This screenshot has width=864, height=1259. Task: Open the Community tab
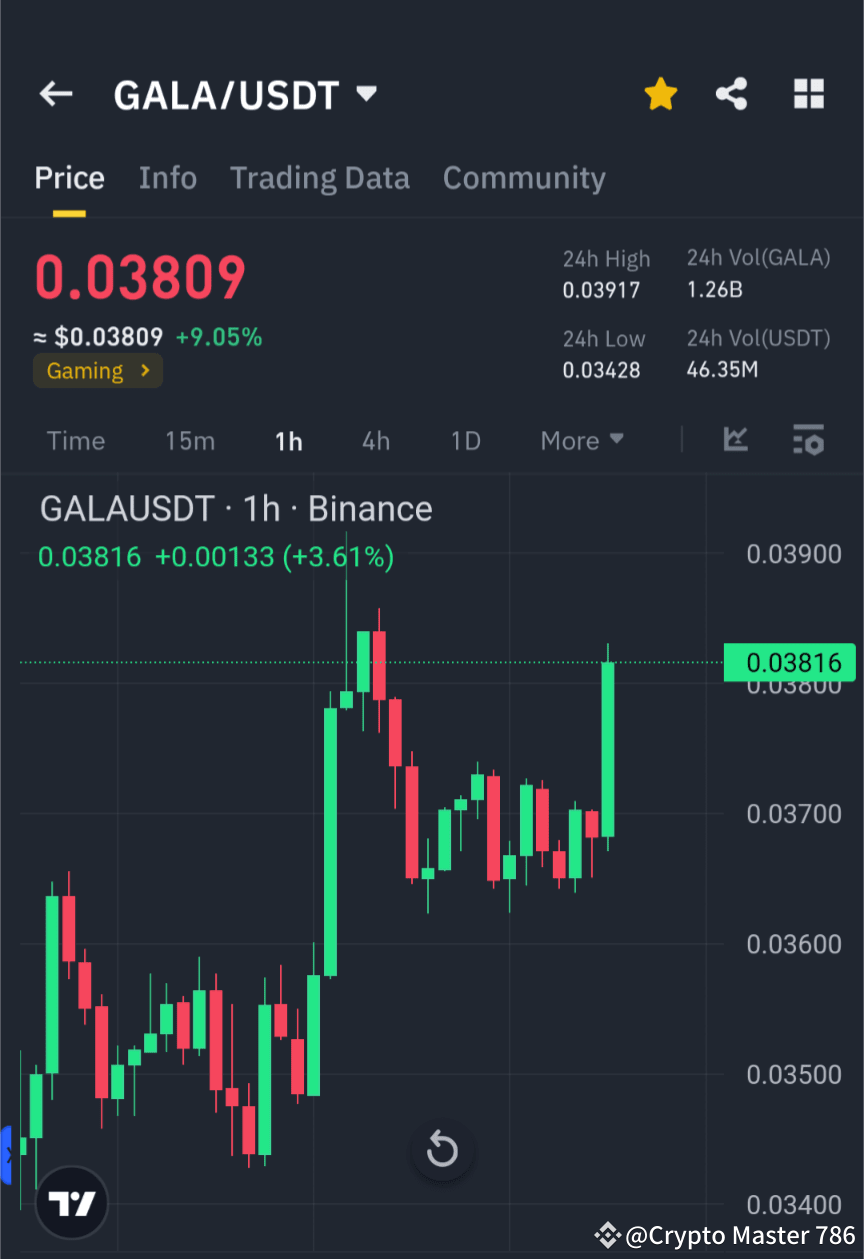click(524, 177)
